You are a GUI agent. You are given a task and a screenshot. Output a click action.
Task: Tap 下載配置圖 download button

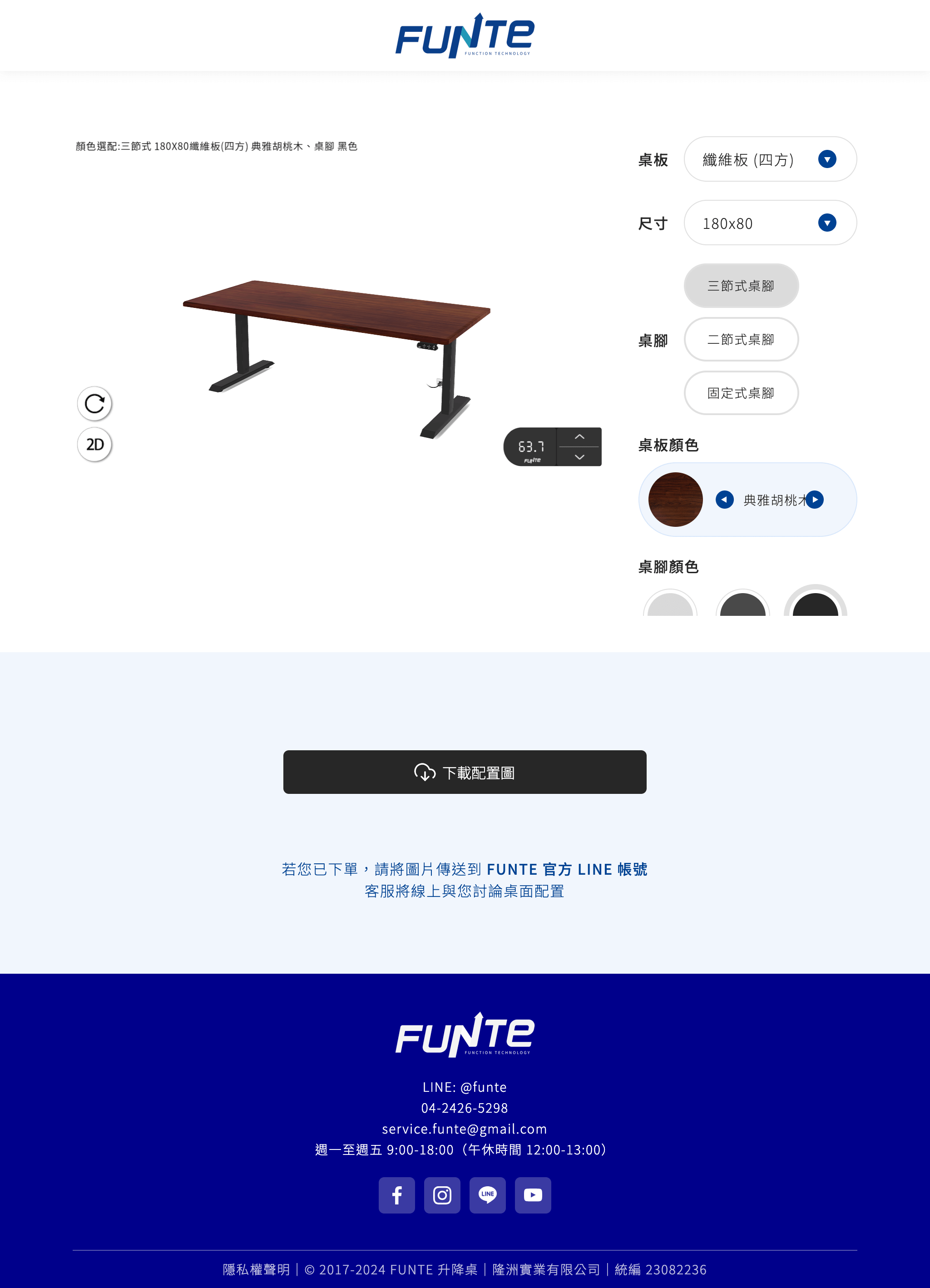click(x=465, y=773)
